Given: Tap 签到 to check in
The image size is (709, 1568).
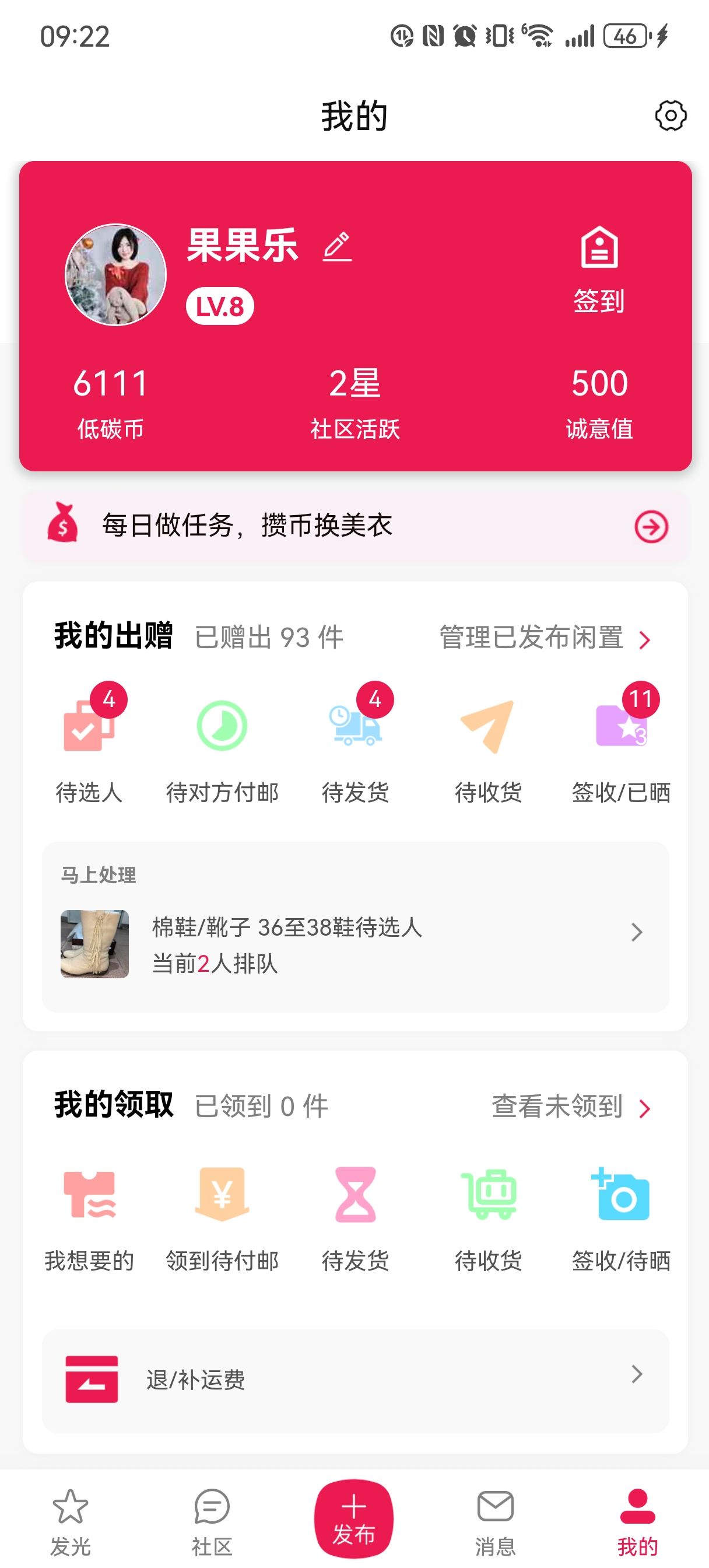Looking at the screenshot, I should [x=599, y=270].
